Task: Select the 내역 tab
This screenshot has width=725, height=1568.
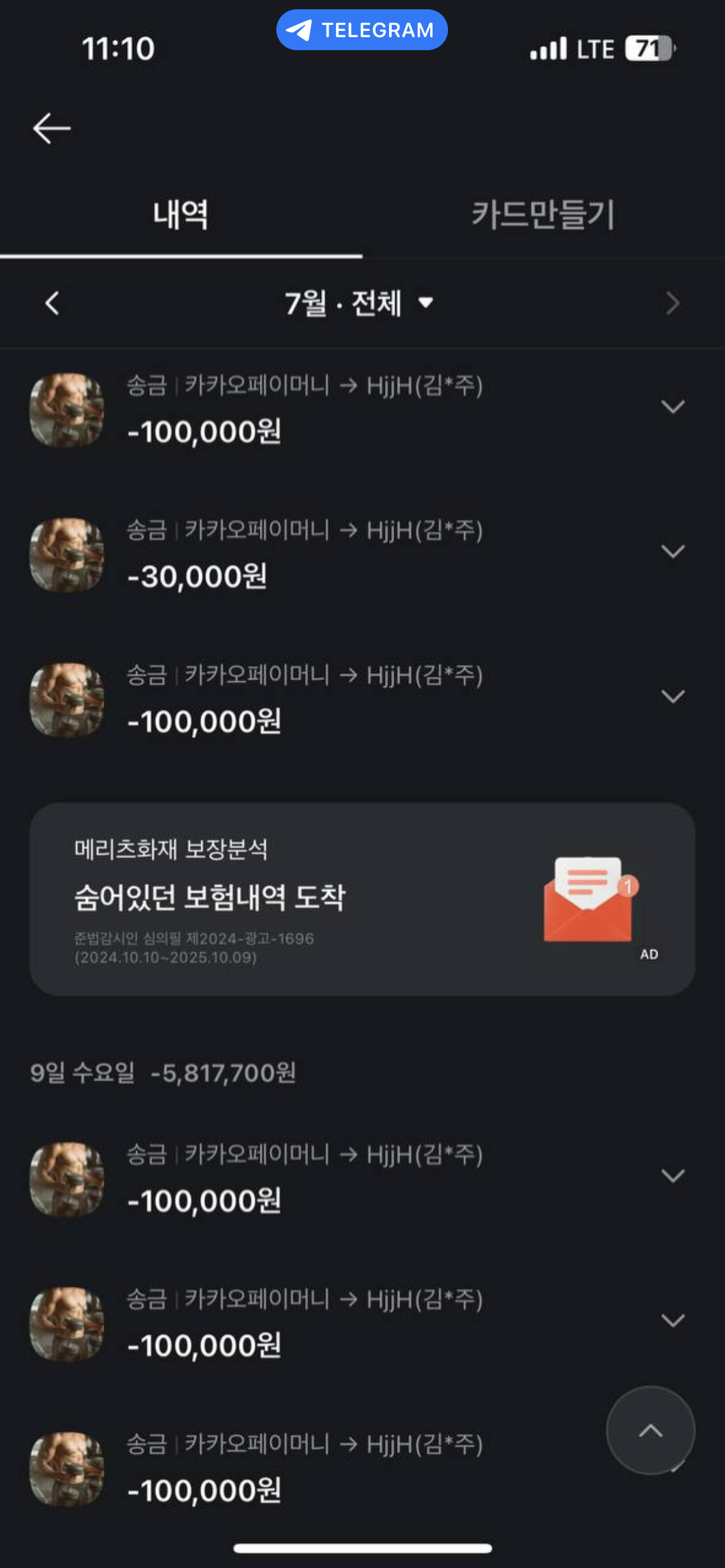Action: click(181, 215)
